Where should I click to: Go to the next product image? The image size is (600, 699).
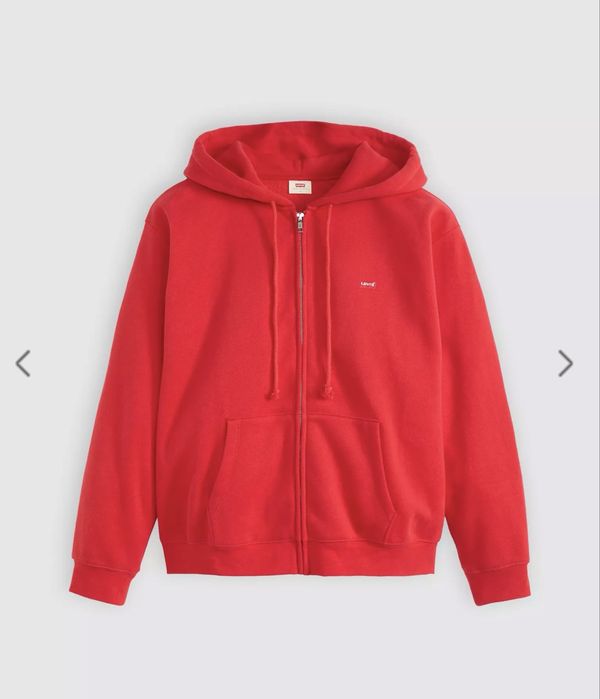pyautogui.click(x=565, y=363)
